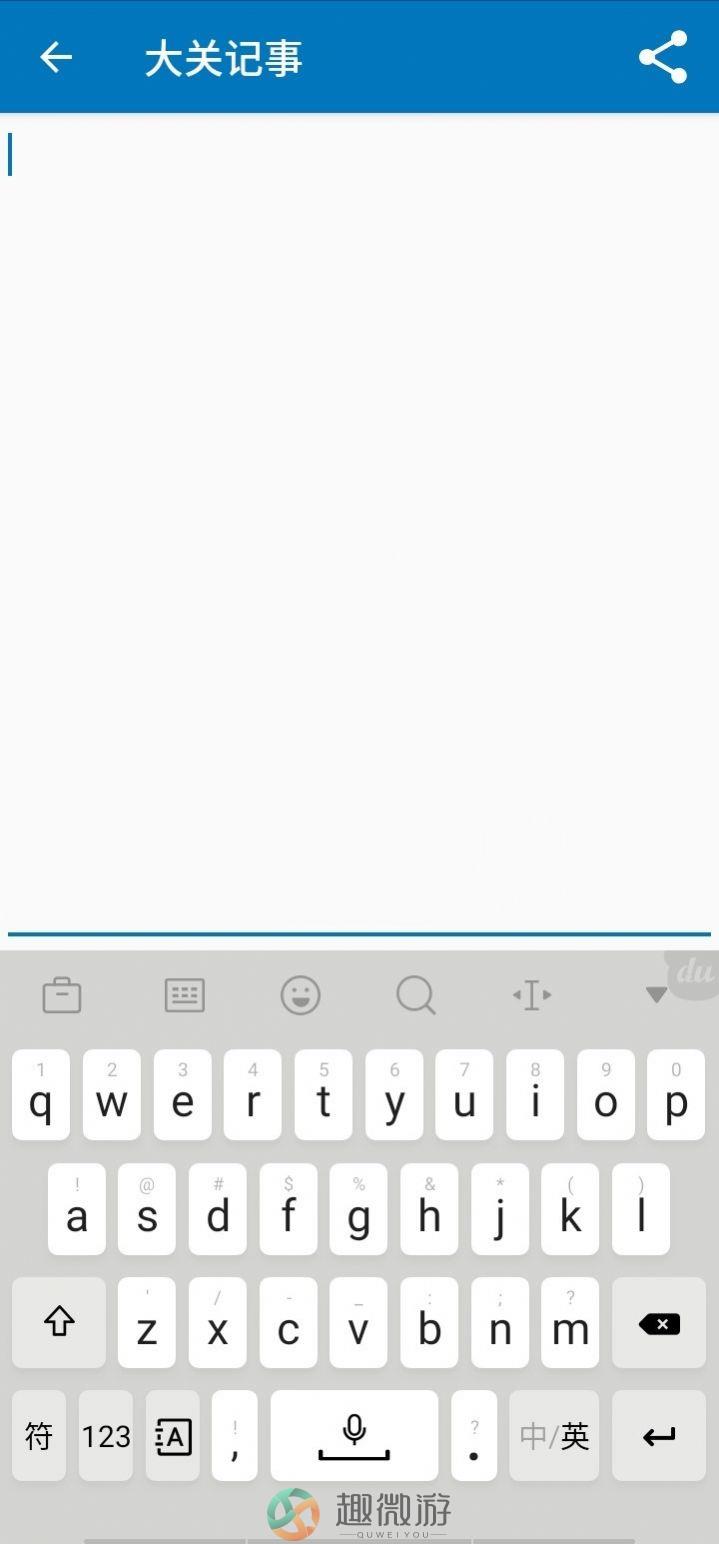Screen dimensions: 719x1544
Task: Tap the shift key
Action: pos(59,1322)
